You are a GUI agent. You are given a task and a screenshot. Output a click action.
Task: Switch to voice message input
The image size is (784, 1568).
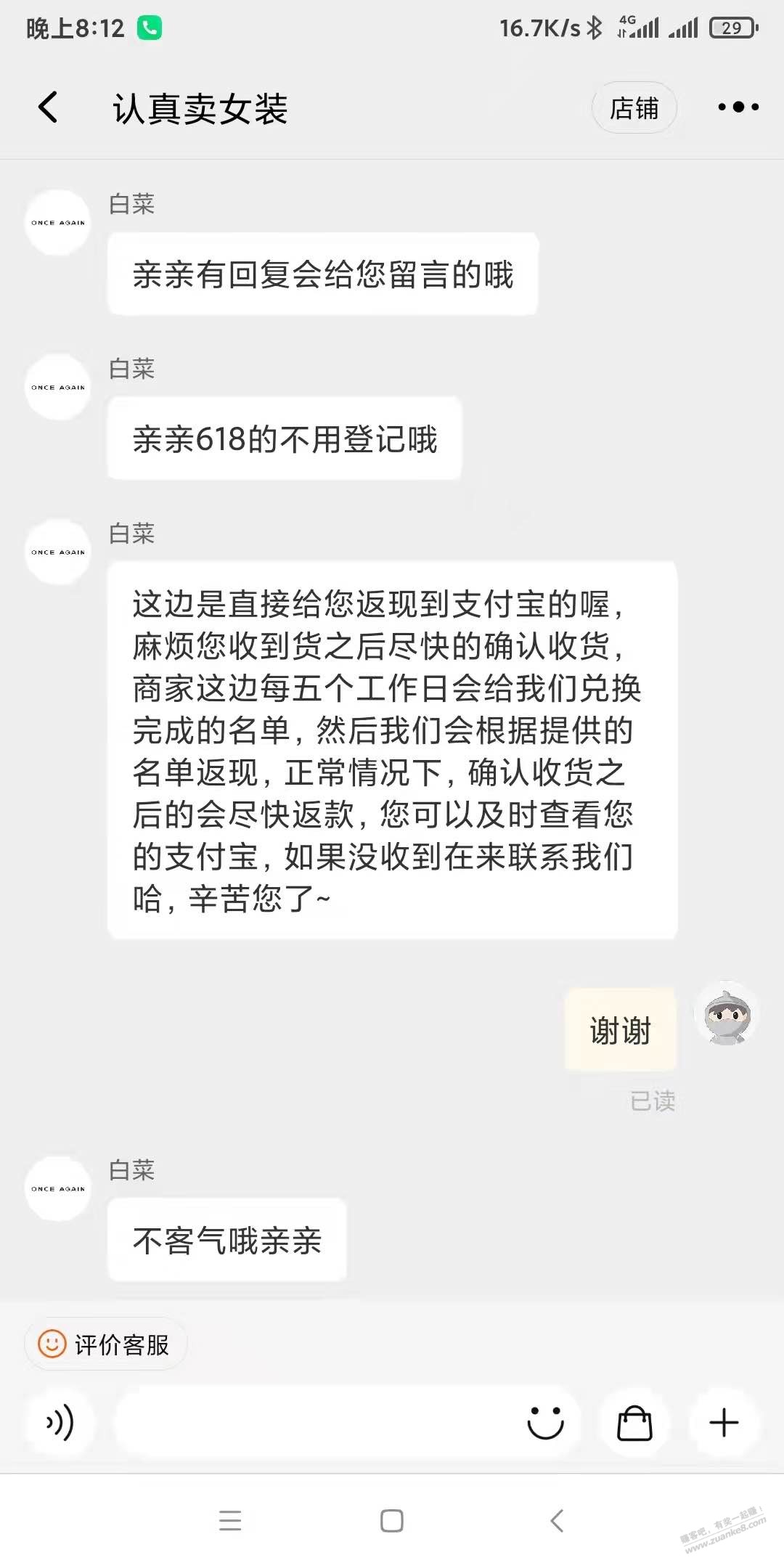tap(60, 1422)
